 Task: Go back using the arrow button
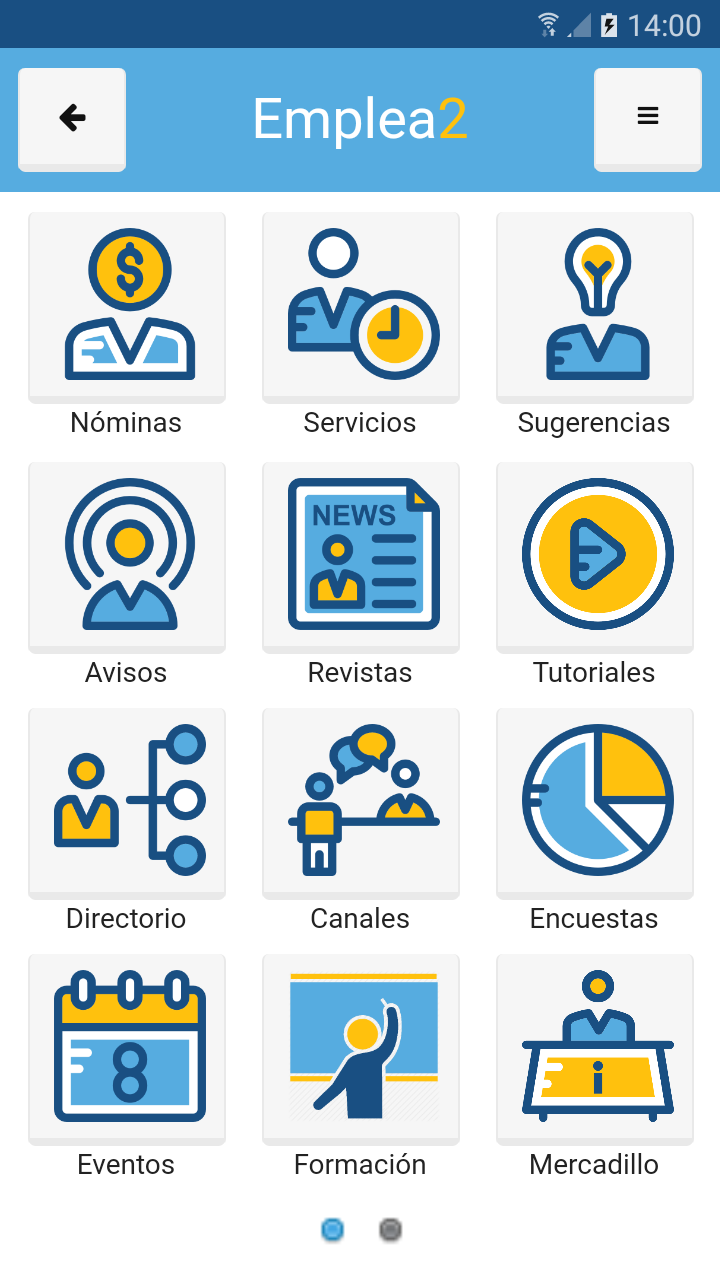pyautogui.click(x=72, y=119)
